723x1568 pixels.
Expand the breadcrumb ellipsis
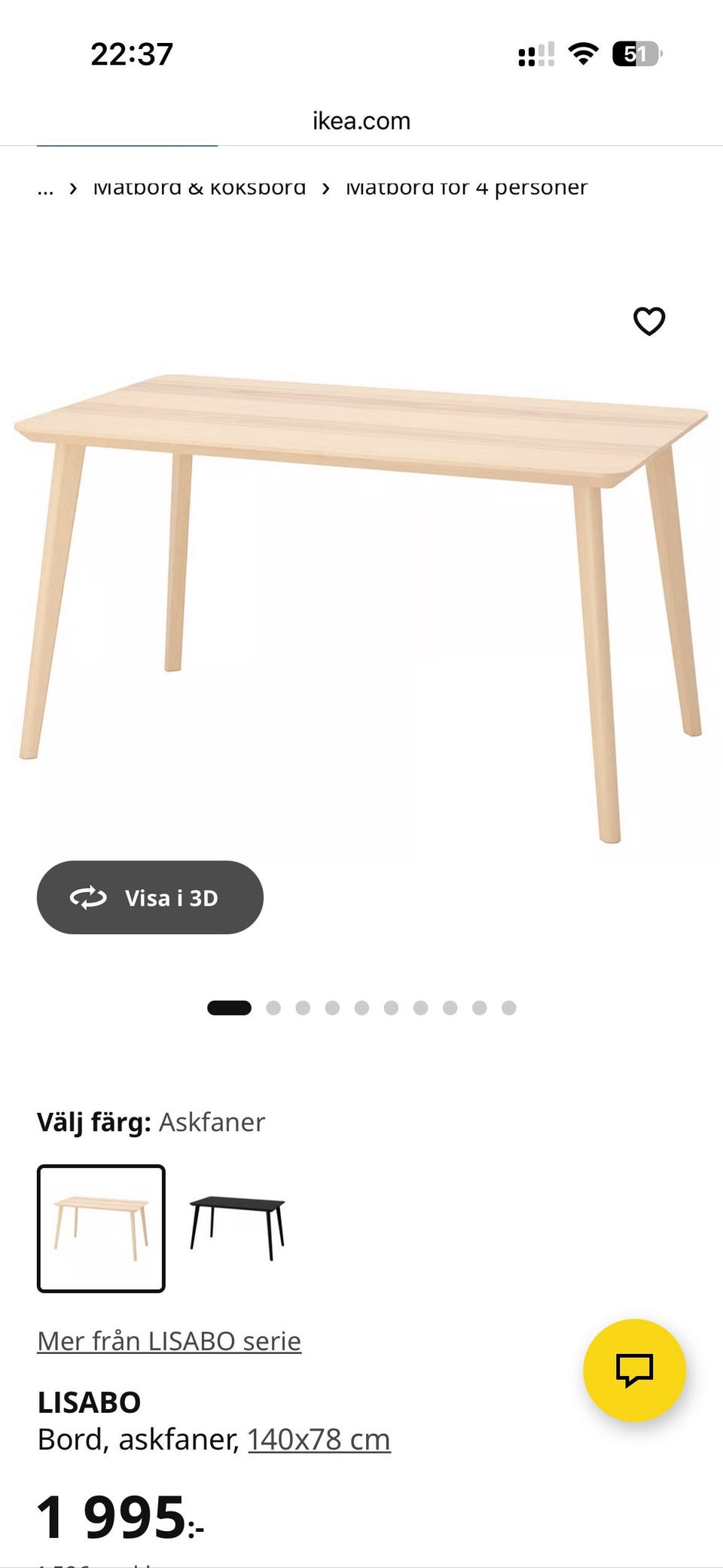pos(45,187)
